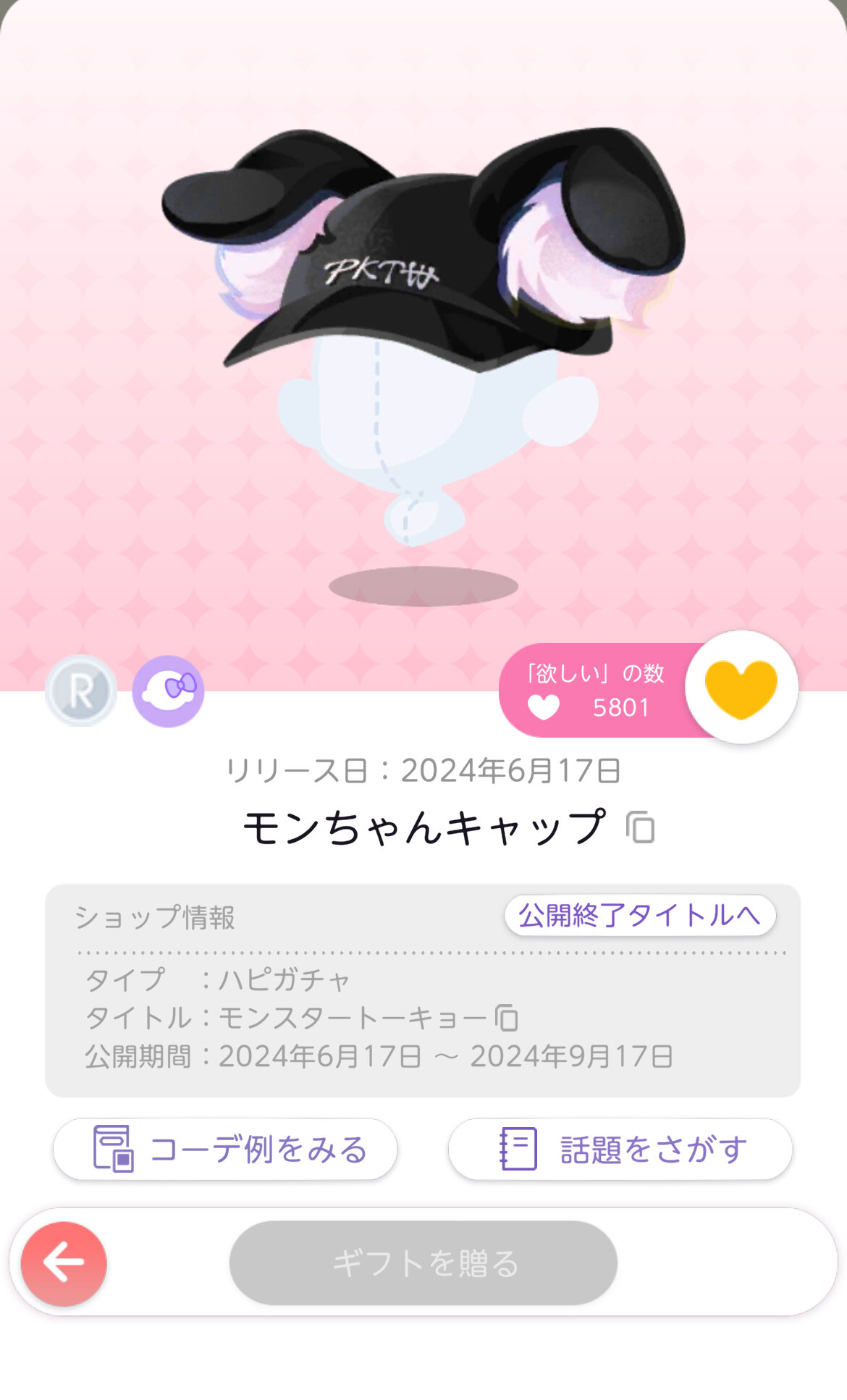
Task: Copy the item name モンちゃんキャップ
Action: 641,827
